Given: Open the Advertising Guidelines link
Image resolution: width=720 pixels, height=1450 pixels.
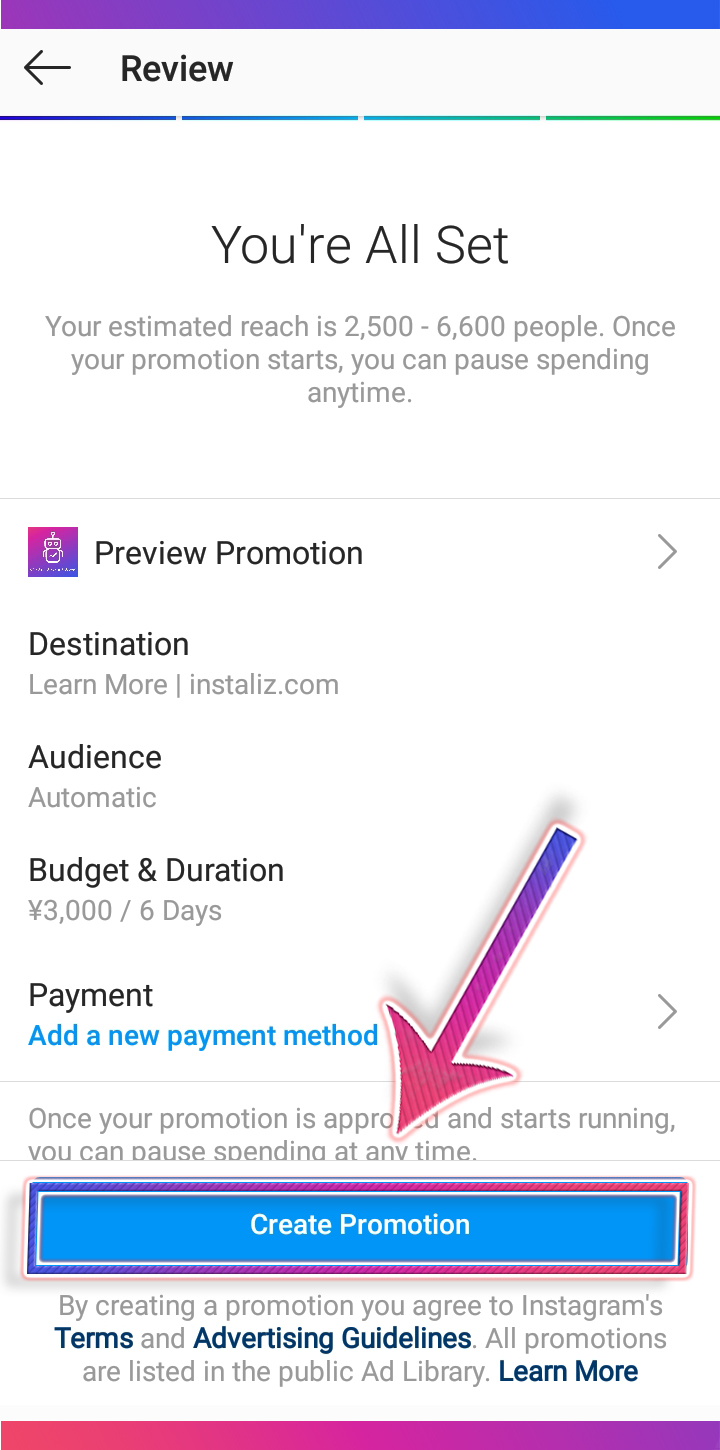Looking at the screenshot, I should pyautogui.click(x=332, y=1338).
